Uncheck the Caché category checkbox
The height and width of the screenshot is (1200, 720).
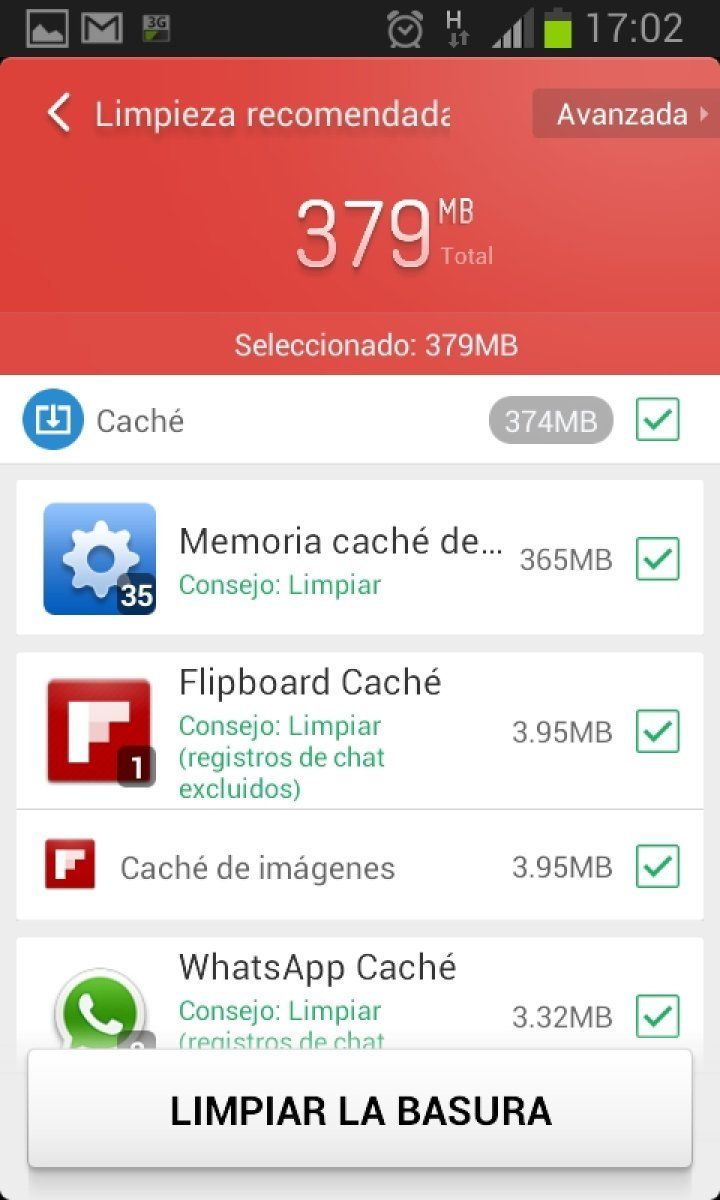click(657, 420)
